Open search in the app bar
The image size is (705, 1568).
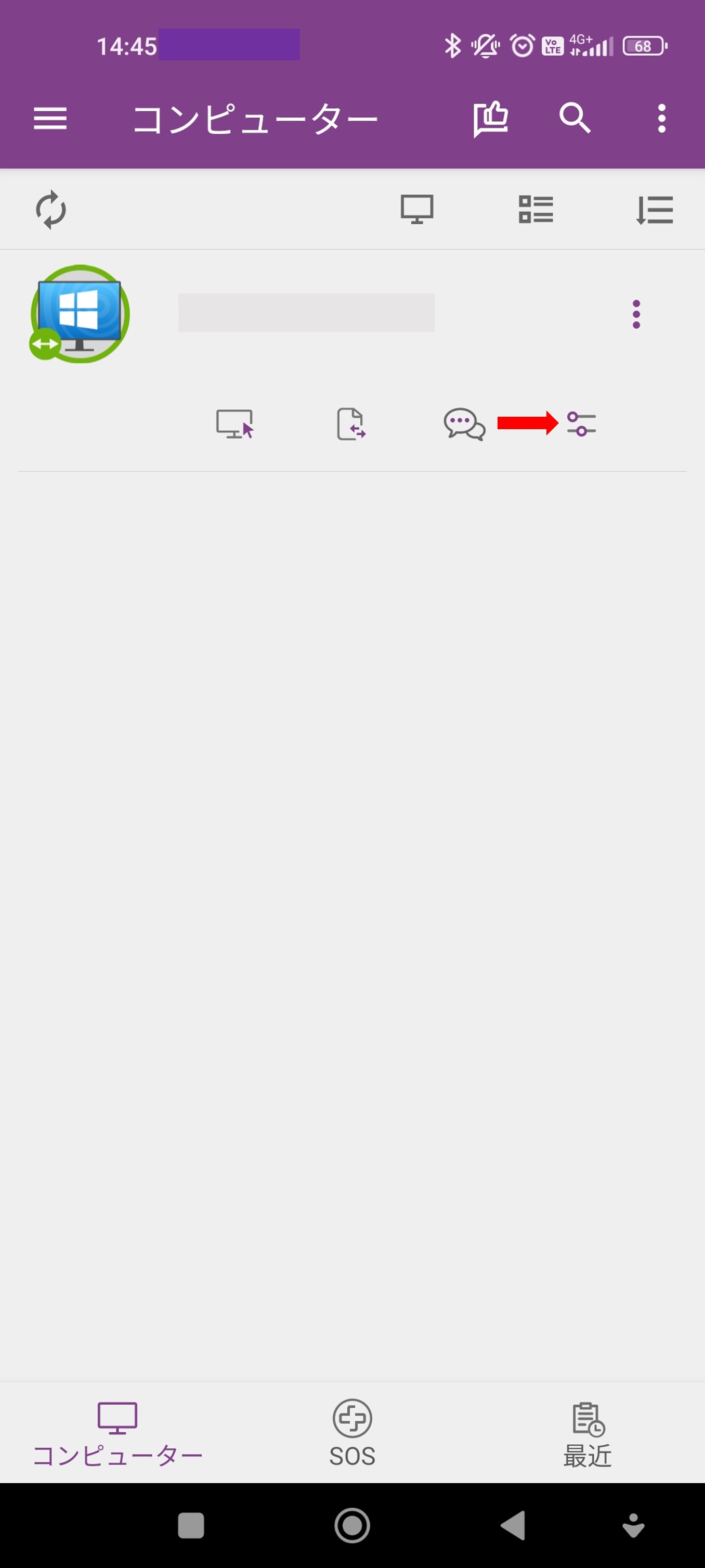click(574, 118)
